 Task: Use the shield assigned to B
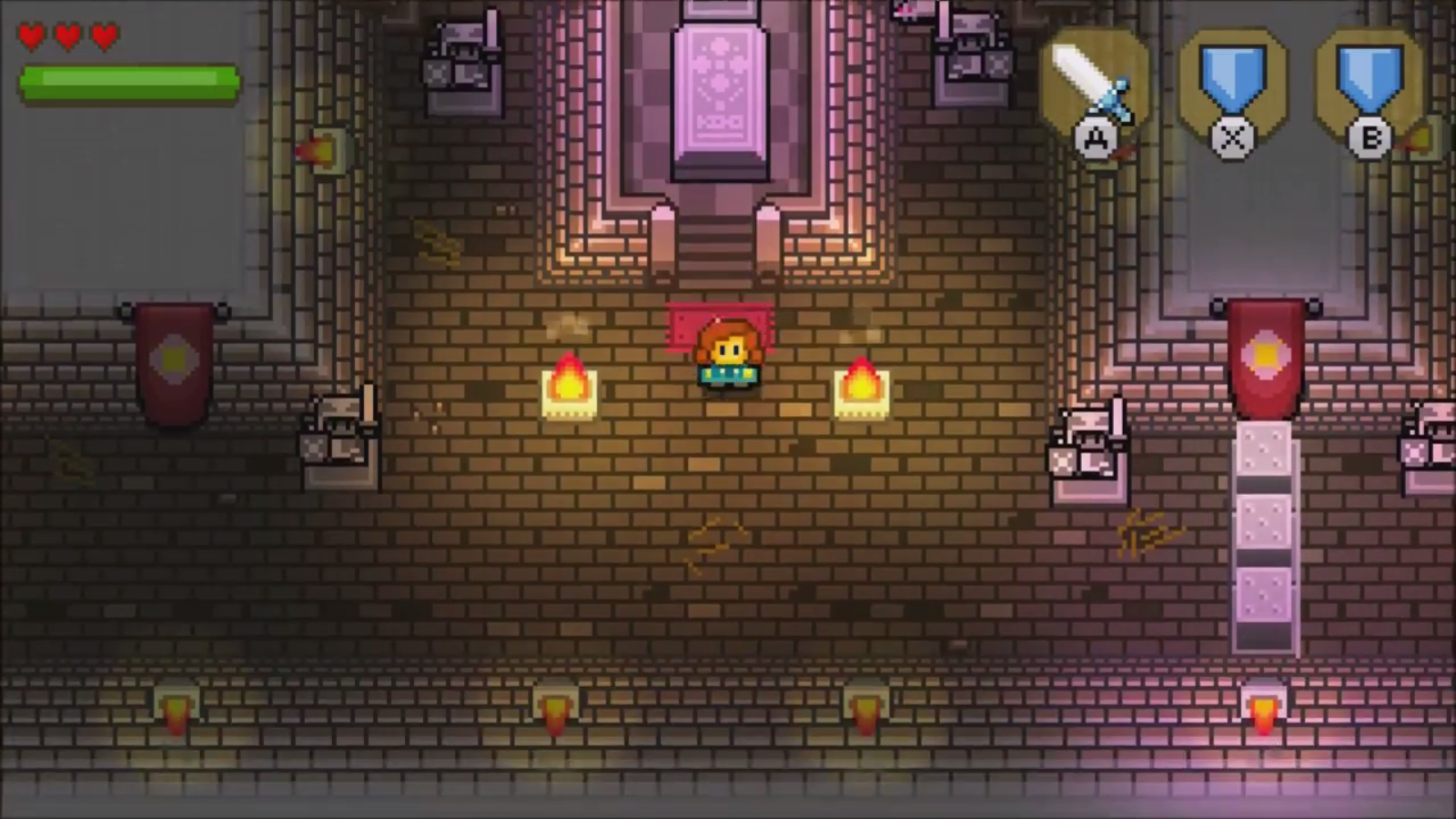coord(1369,91)
